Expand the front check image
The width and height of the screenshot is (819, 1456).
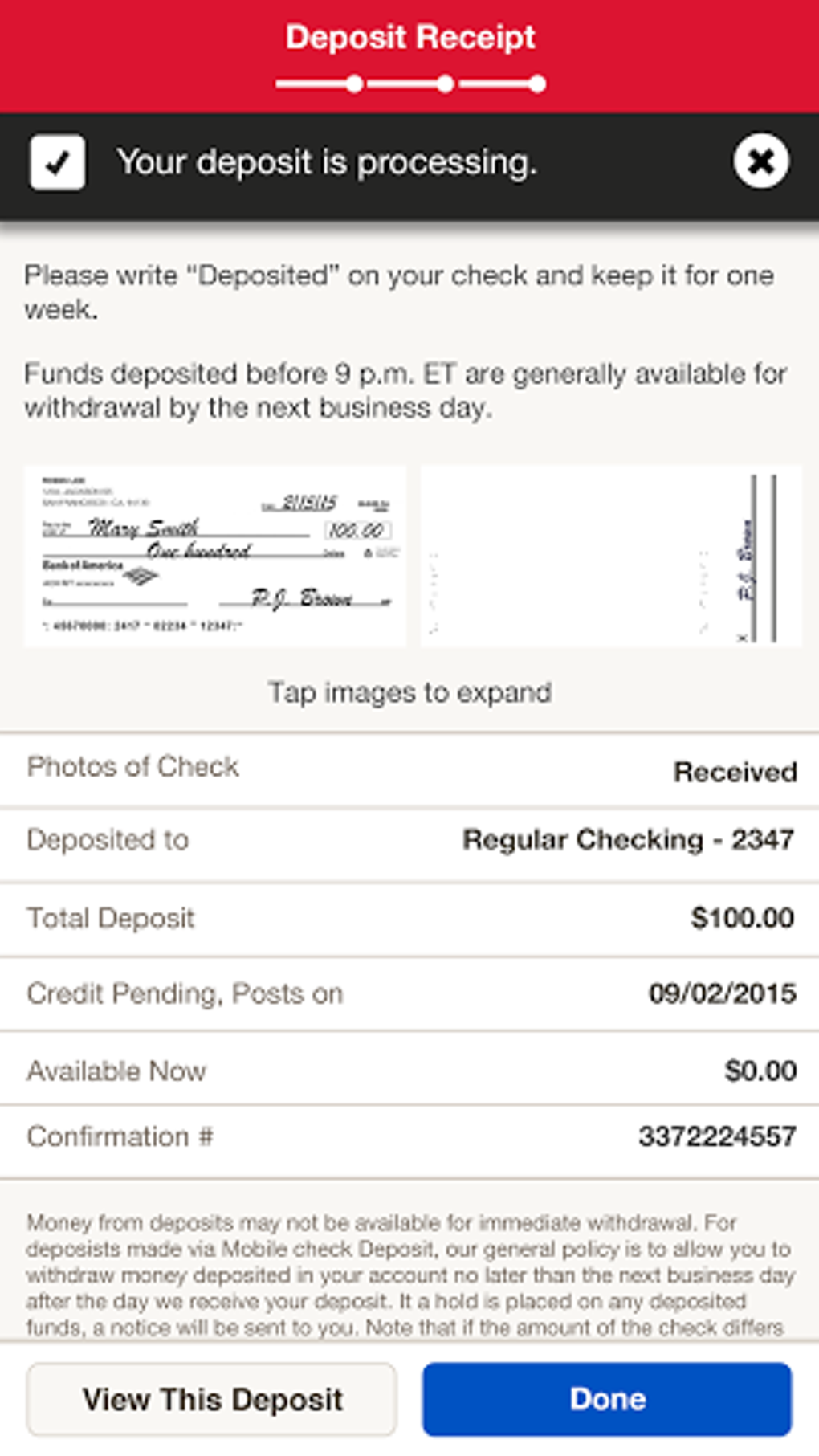pos(214,556)
